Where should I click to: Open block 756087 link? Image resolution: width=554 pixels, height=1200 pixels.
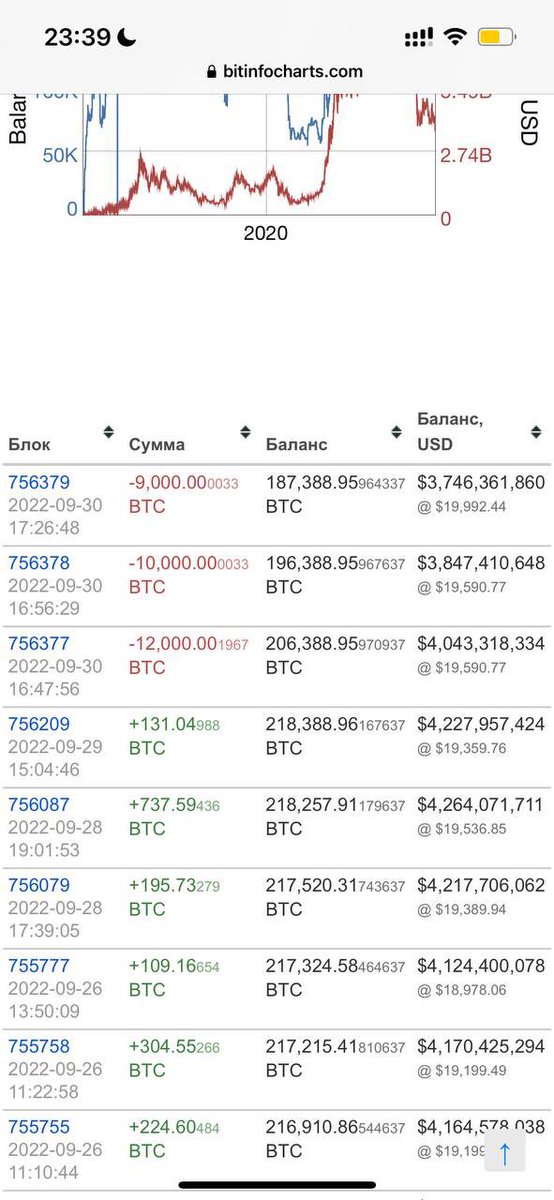click(39, 805)
